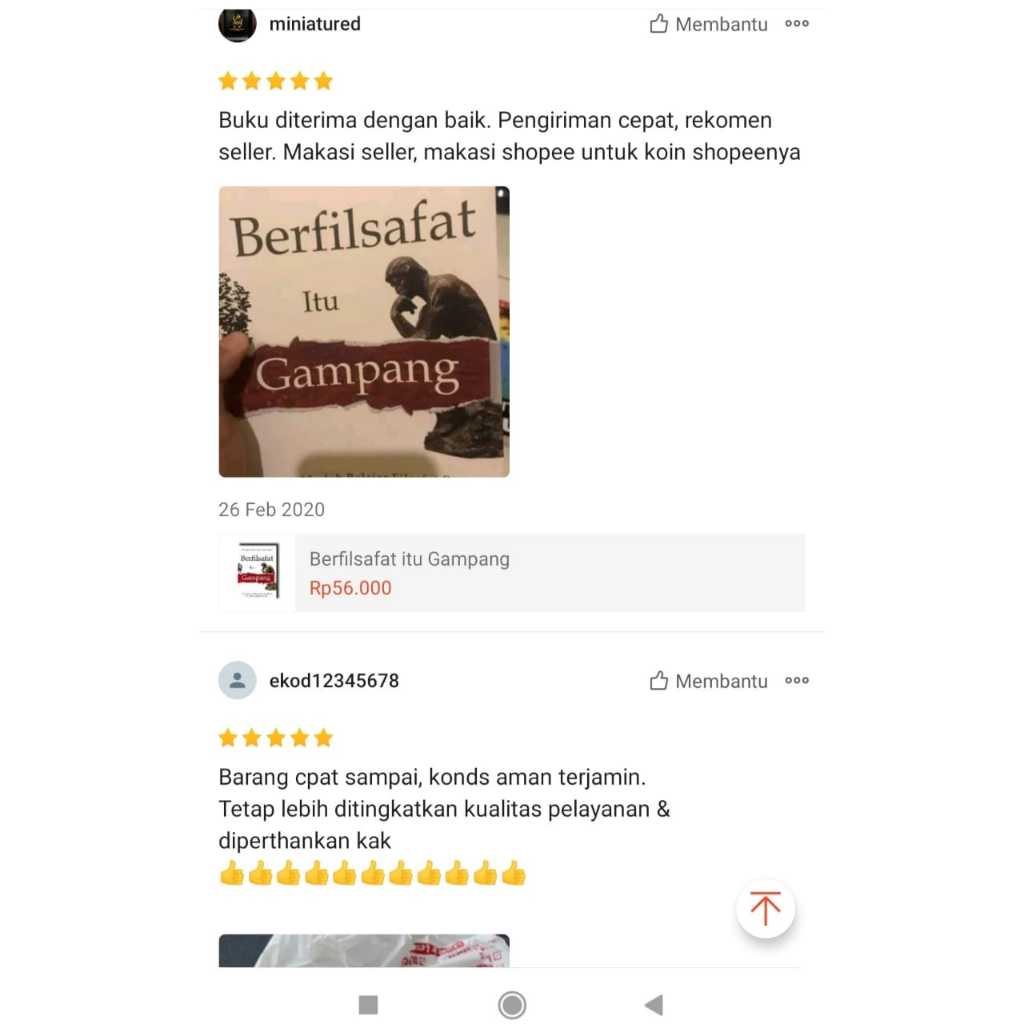View ekod12345678's package review photo
Screen dimensions: 1024x1024
[364, 951]
